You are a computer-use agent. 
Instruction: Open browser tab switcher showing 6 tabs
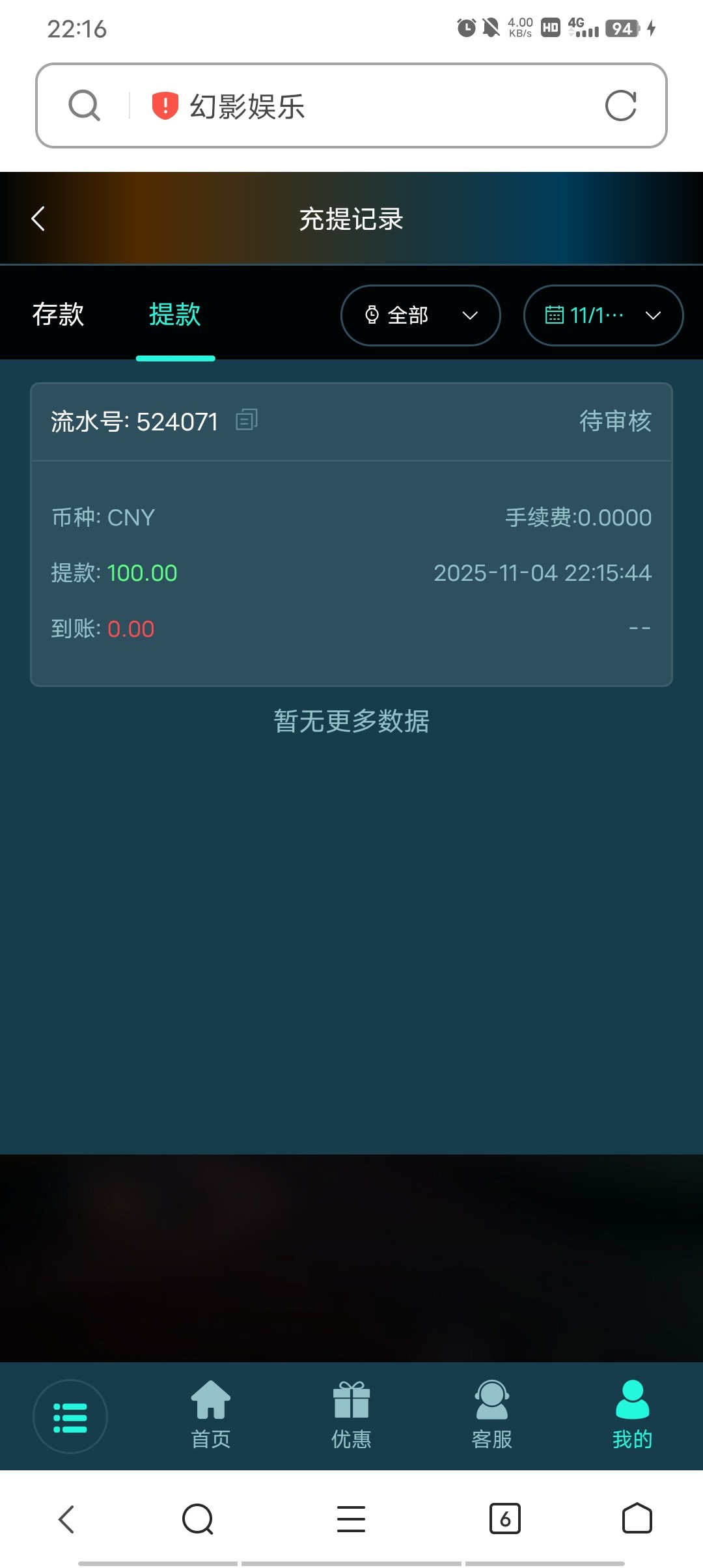pos(505,1520)
